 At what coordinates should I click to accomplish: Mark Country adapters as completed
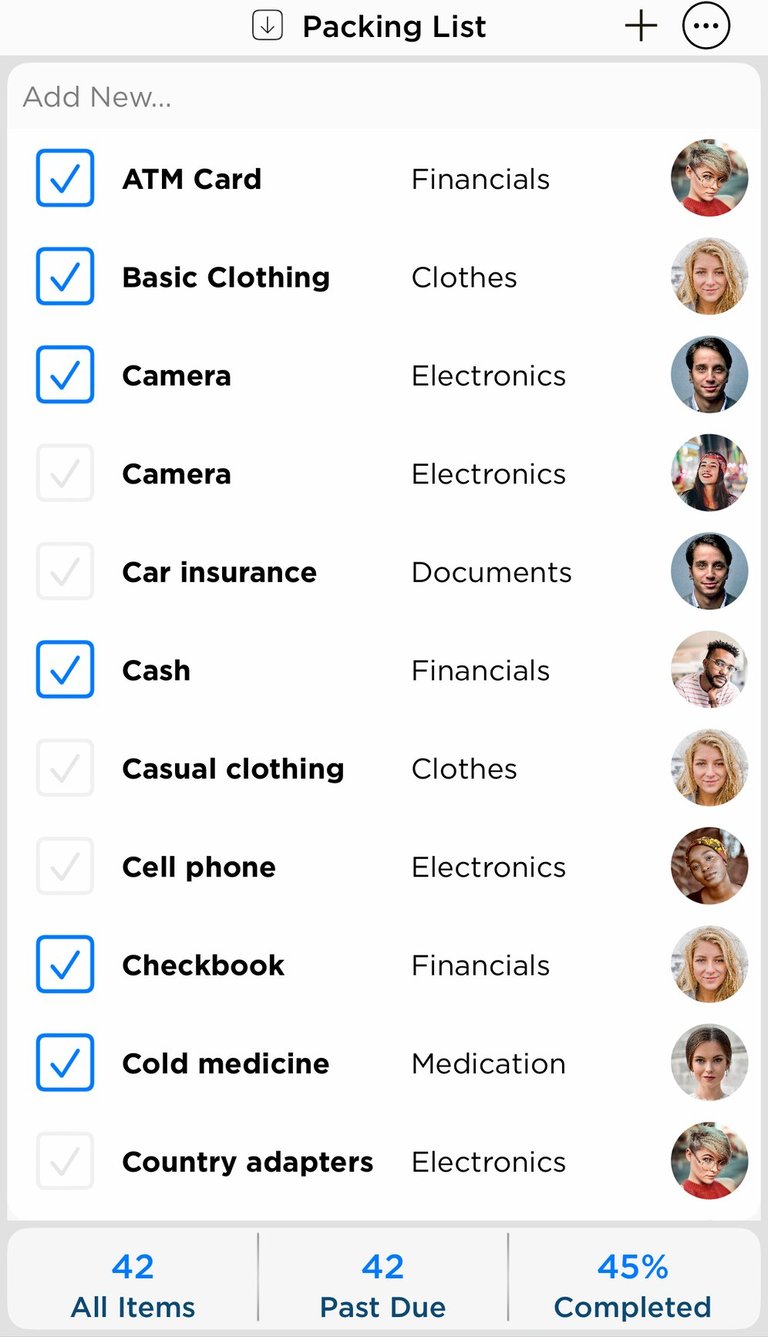(65, 1161)
